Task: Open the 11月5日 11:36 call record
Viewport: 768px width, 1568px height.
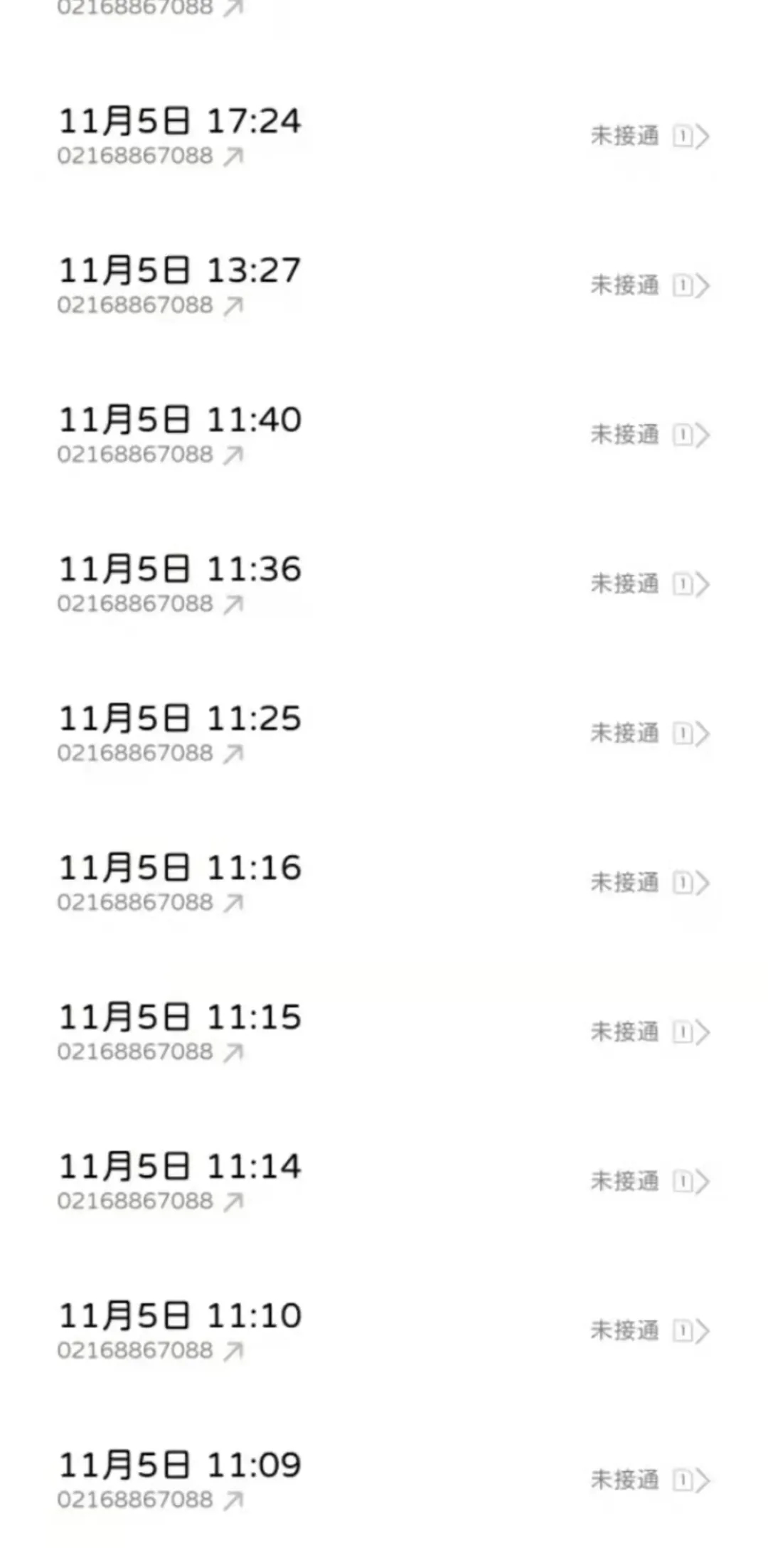Action: 384,584
